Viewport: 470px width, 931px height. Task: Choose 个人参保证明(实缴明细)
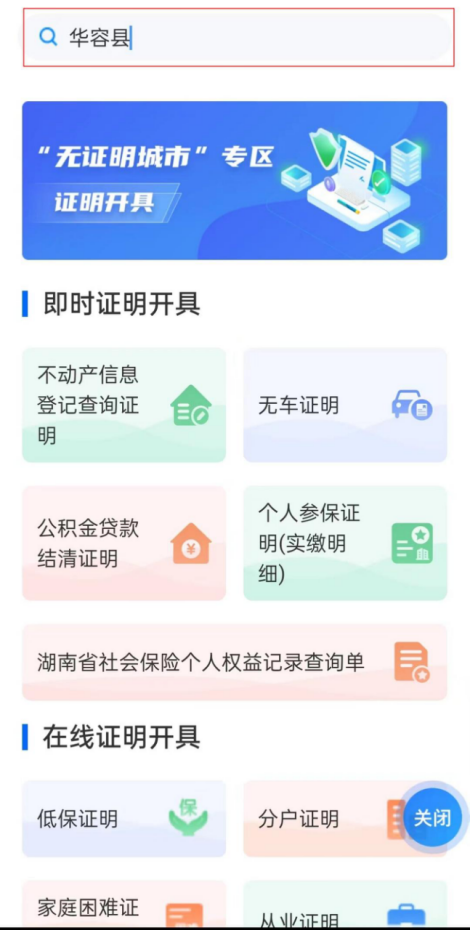click(345, 543)
